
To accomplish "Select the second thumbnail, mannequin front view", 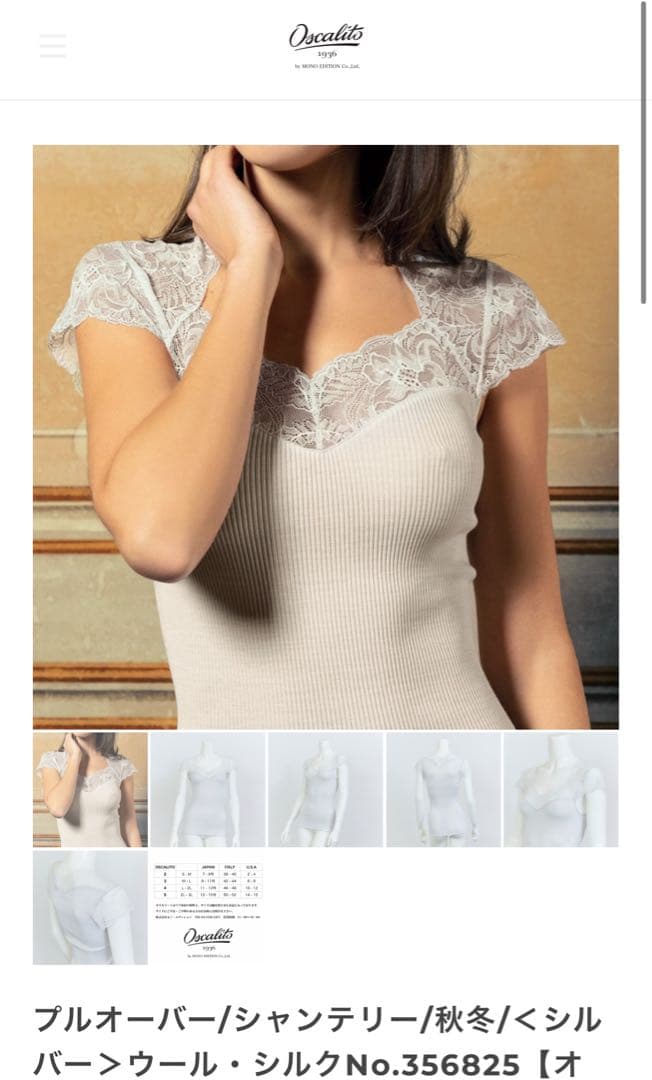I will pos(208,790).
